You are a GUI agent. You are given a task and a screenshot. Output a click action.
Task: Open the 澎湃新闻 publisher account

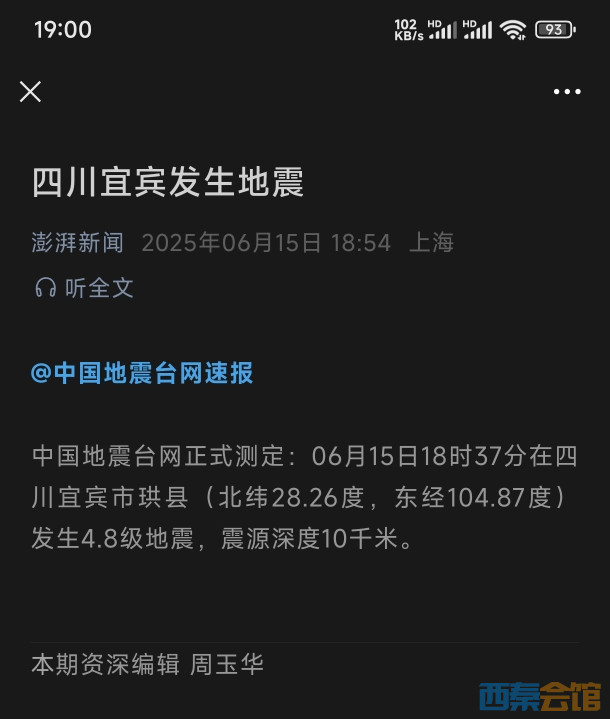tap(78, 242)
